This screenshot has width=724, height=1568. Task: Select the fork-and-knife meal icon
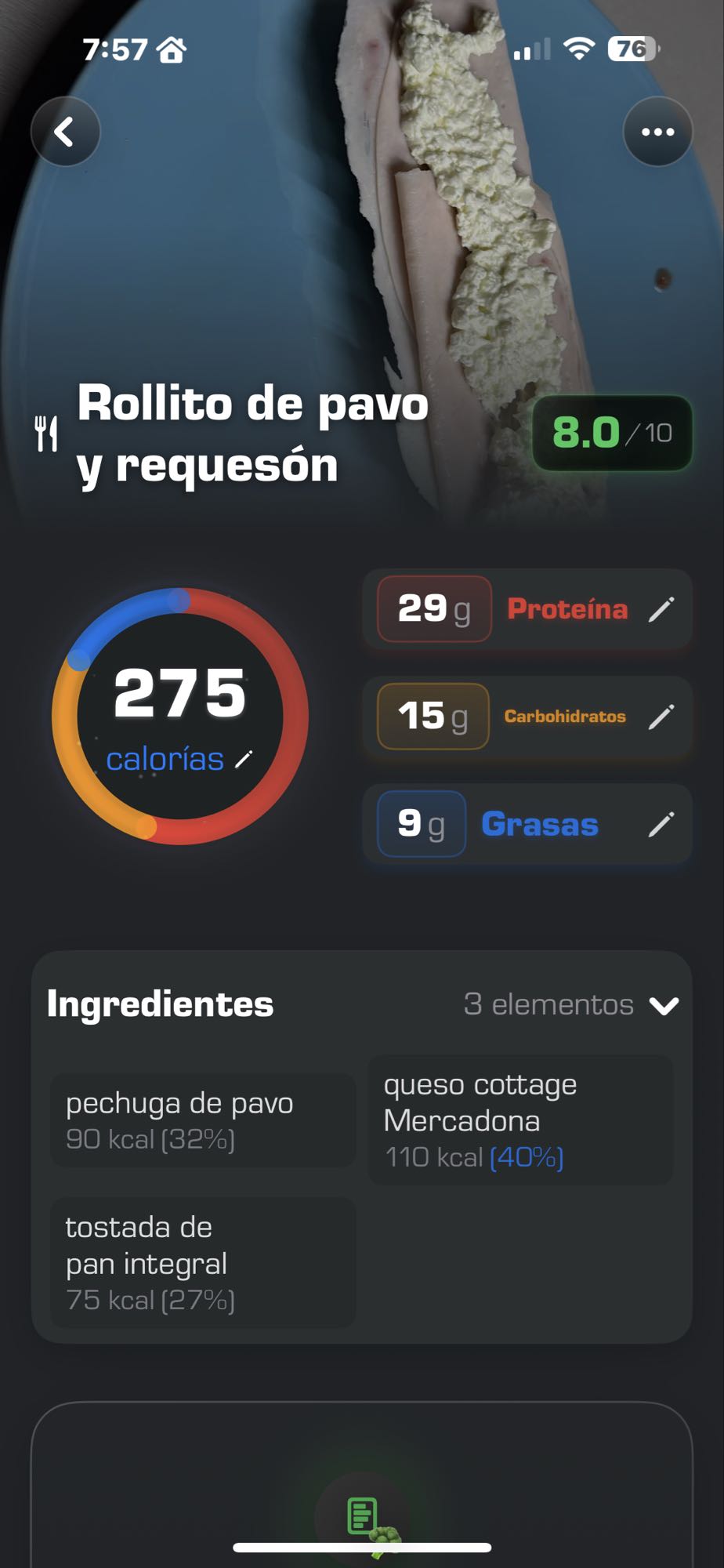click(46, 432)
